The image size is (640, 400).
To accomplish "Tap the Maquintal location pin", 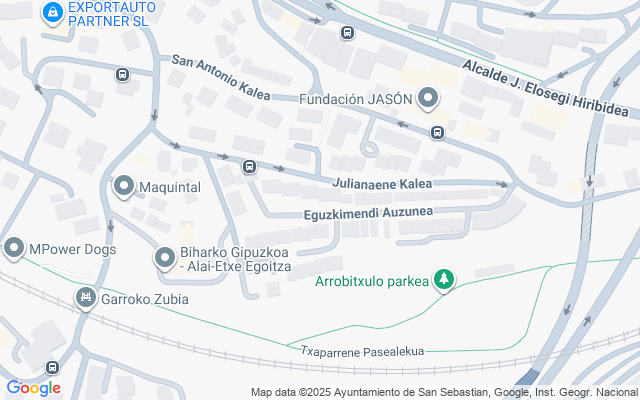I will (124, 187).
